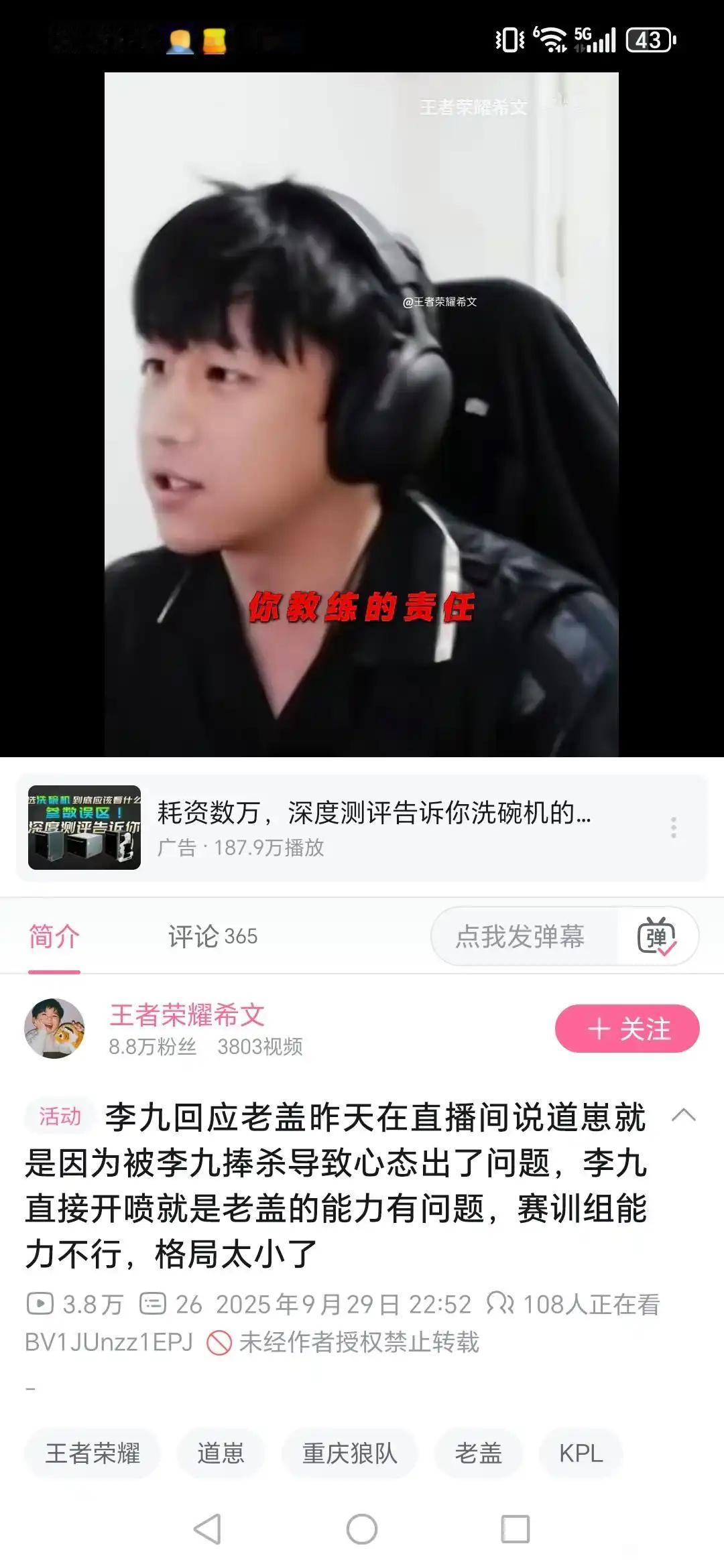Select the 王者荣耀 tag chip
The width and height of the screenshot is (724, 1568).
[x=93, y=1453]
